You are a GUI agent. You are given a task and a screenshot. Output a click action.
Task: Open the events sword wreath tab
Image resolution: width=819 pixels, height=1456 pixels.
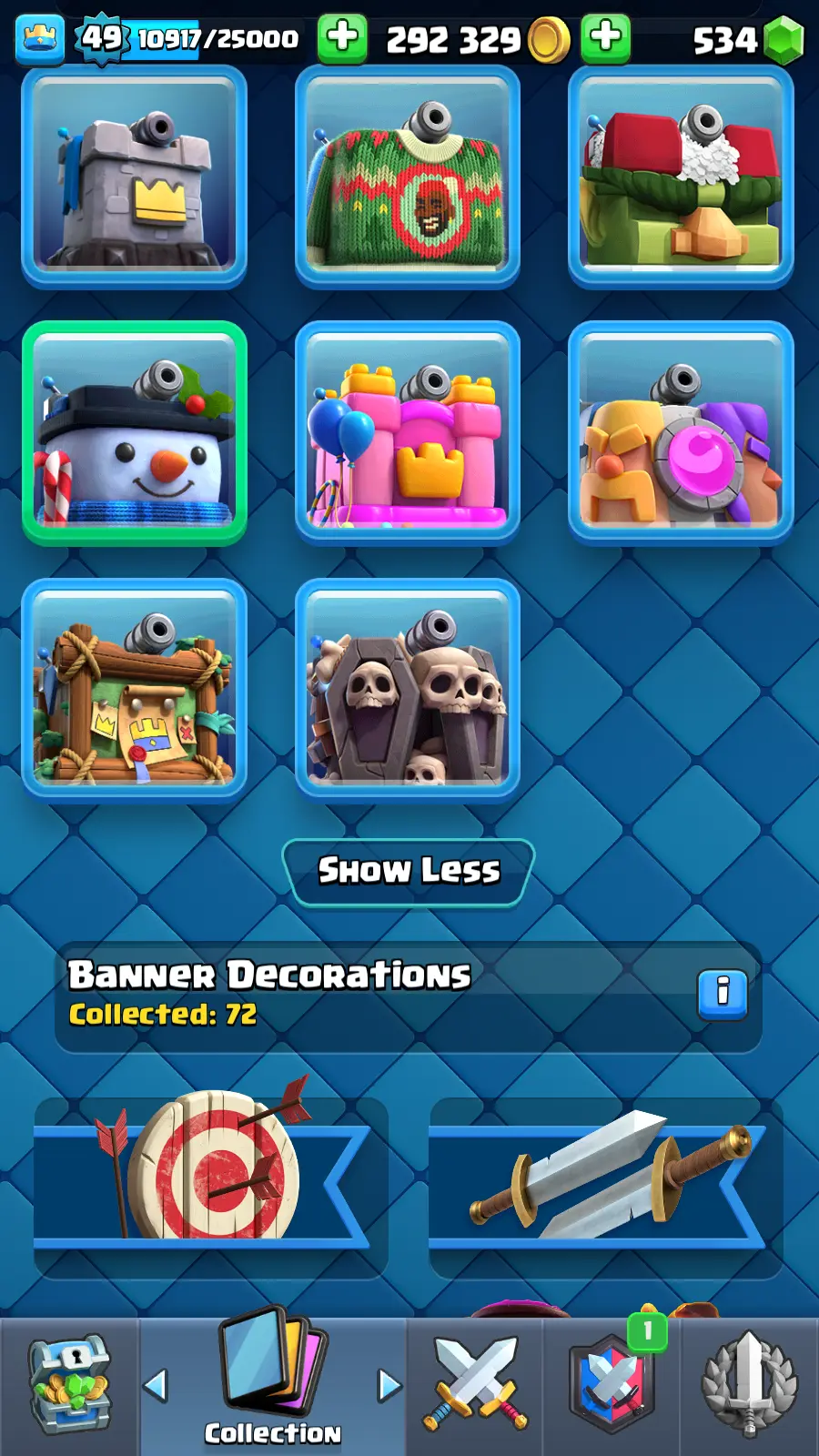pos(749,1385)
